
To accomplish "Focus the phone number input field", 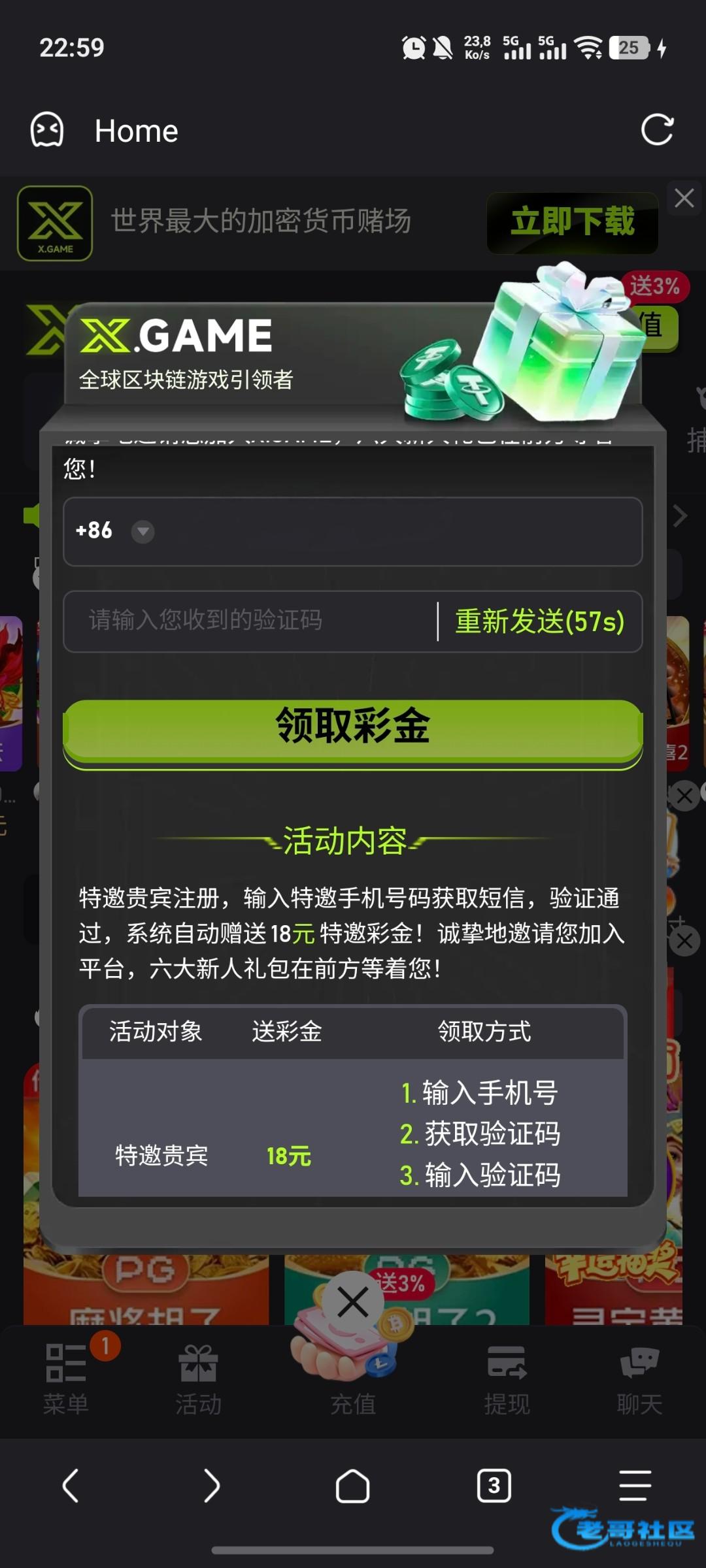I will pyautogui.click(x=392, y=531).
